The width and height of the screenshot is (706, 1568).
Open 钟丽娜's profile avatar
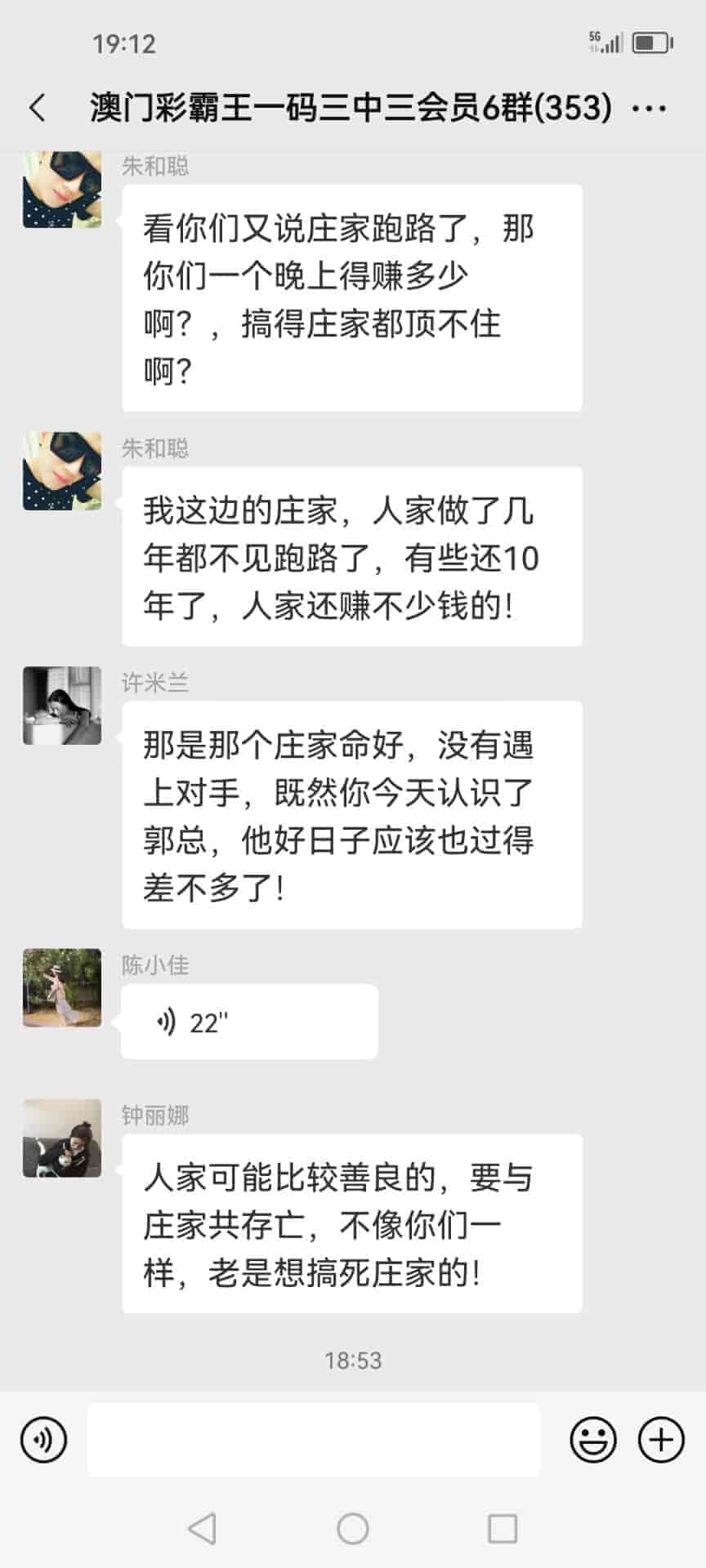[62, 1138]
